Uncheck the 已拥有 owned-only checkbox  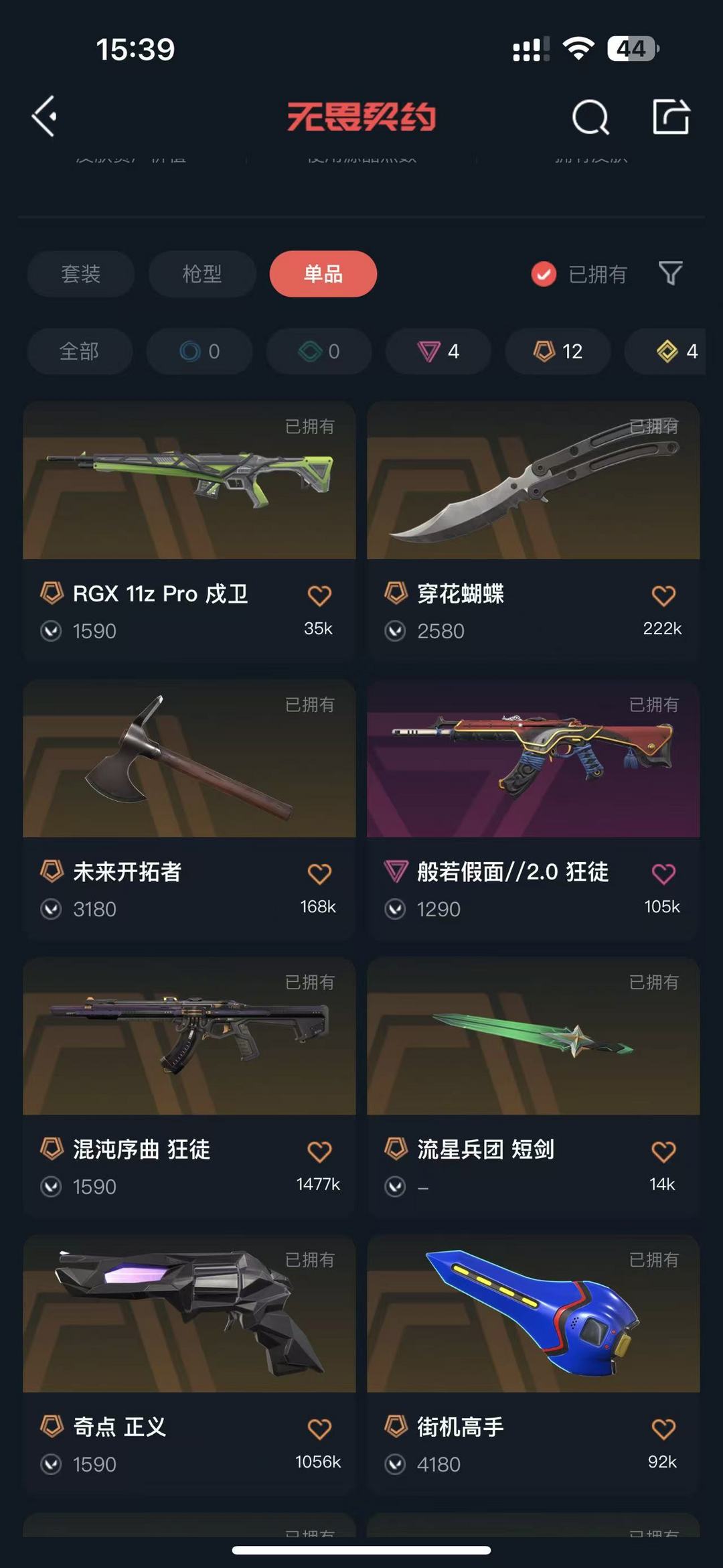click(544, 274)
